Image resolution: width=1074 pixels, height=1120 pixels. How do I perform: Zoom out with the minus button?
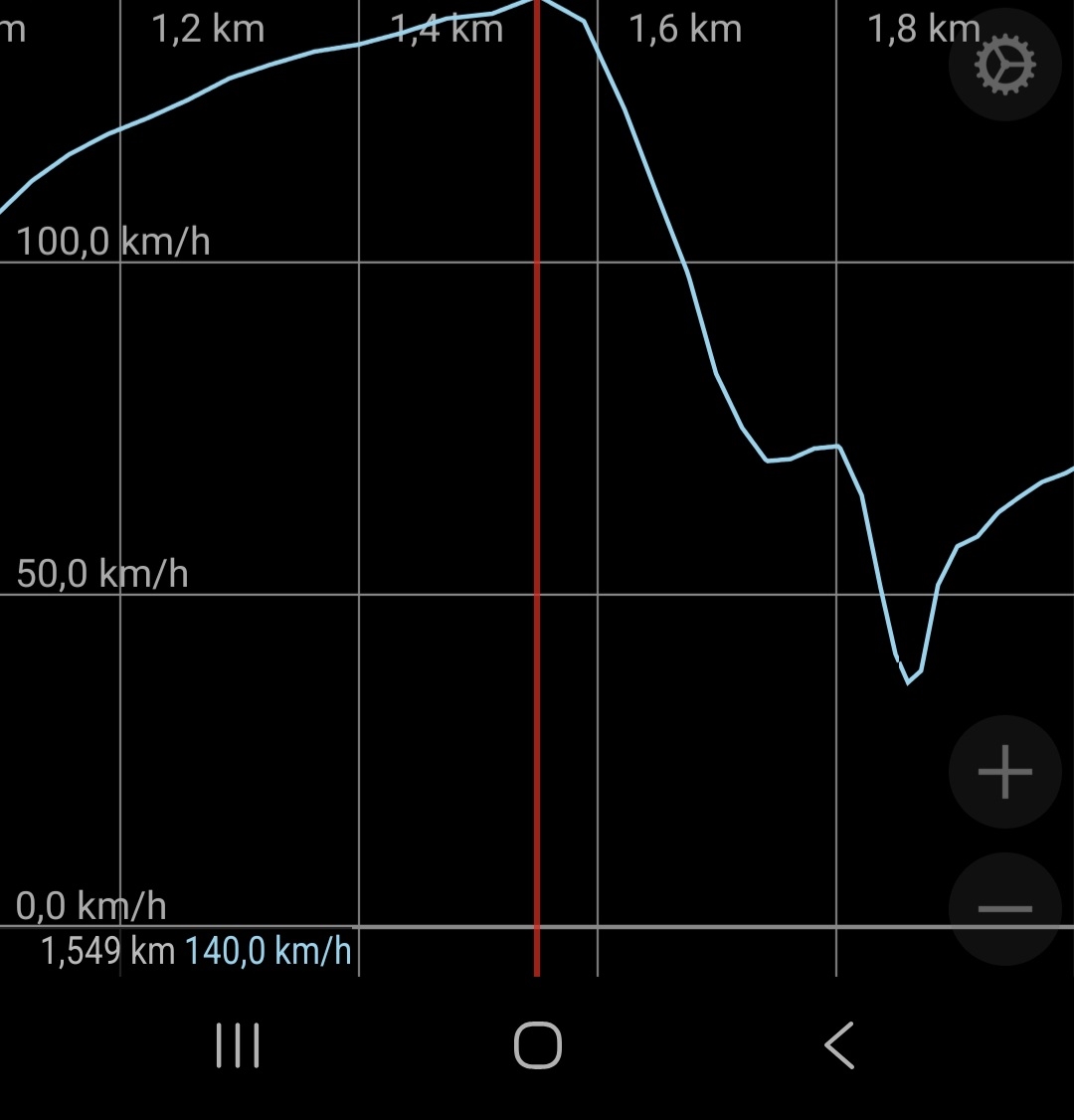tap(1004, 908)
